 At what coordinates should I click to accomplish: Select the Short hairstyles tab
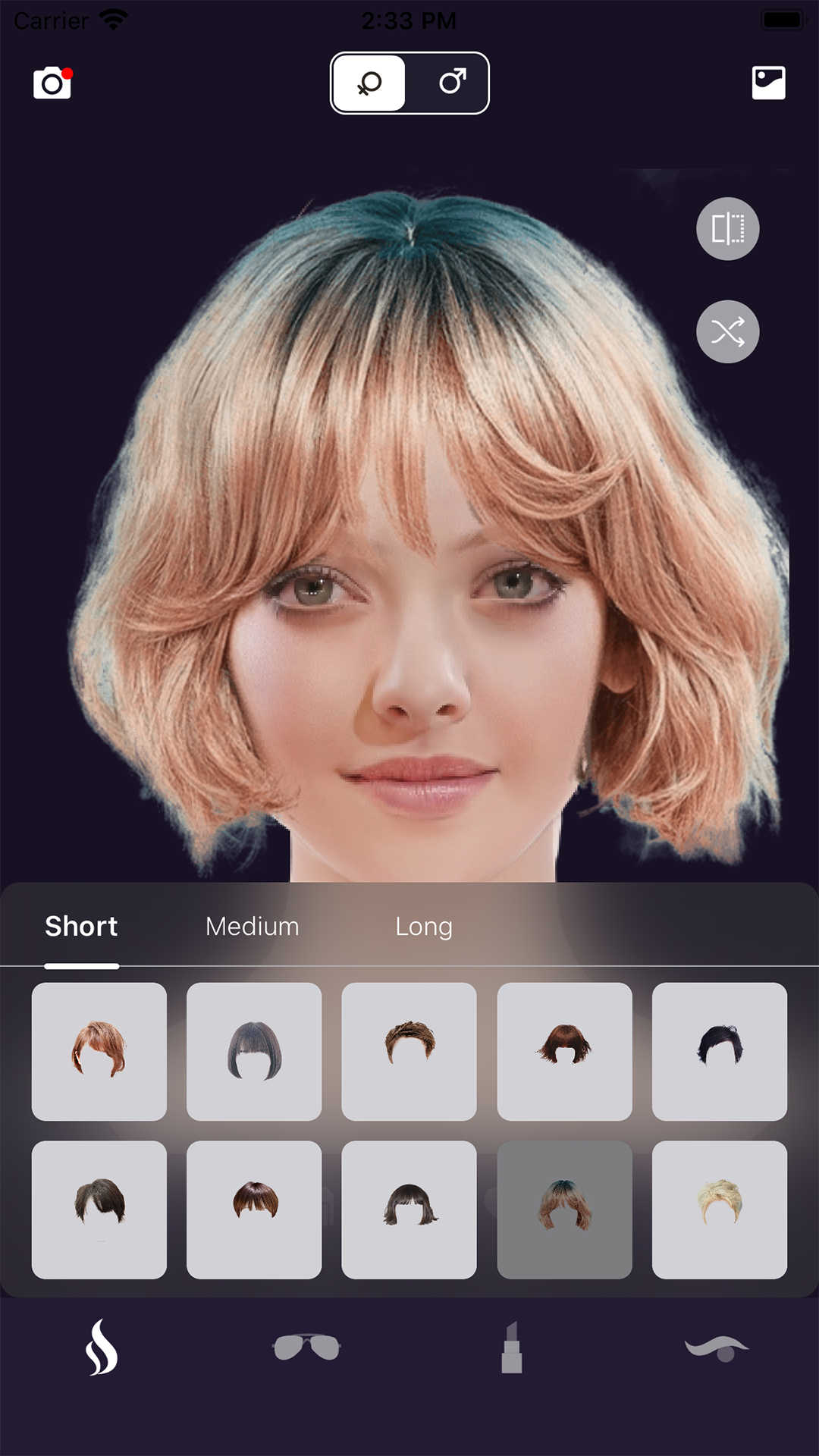(81, 927)
